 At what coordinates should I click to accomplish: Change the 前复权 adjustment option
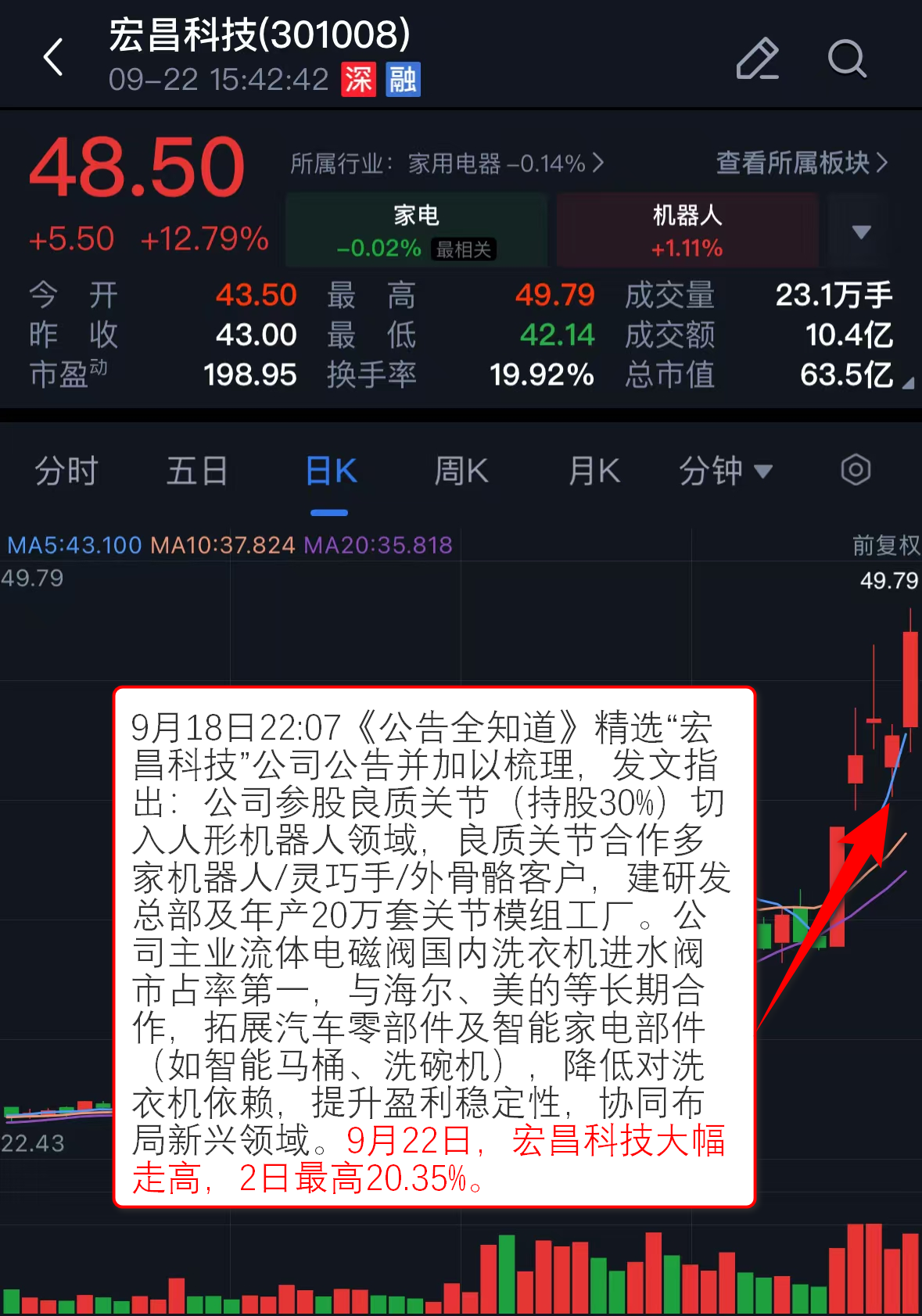click(x=885, y=545)
